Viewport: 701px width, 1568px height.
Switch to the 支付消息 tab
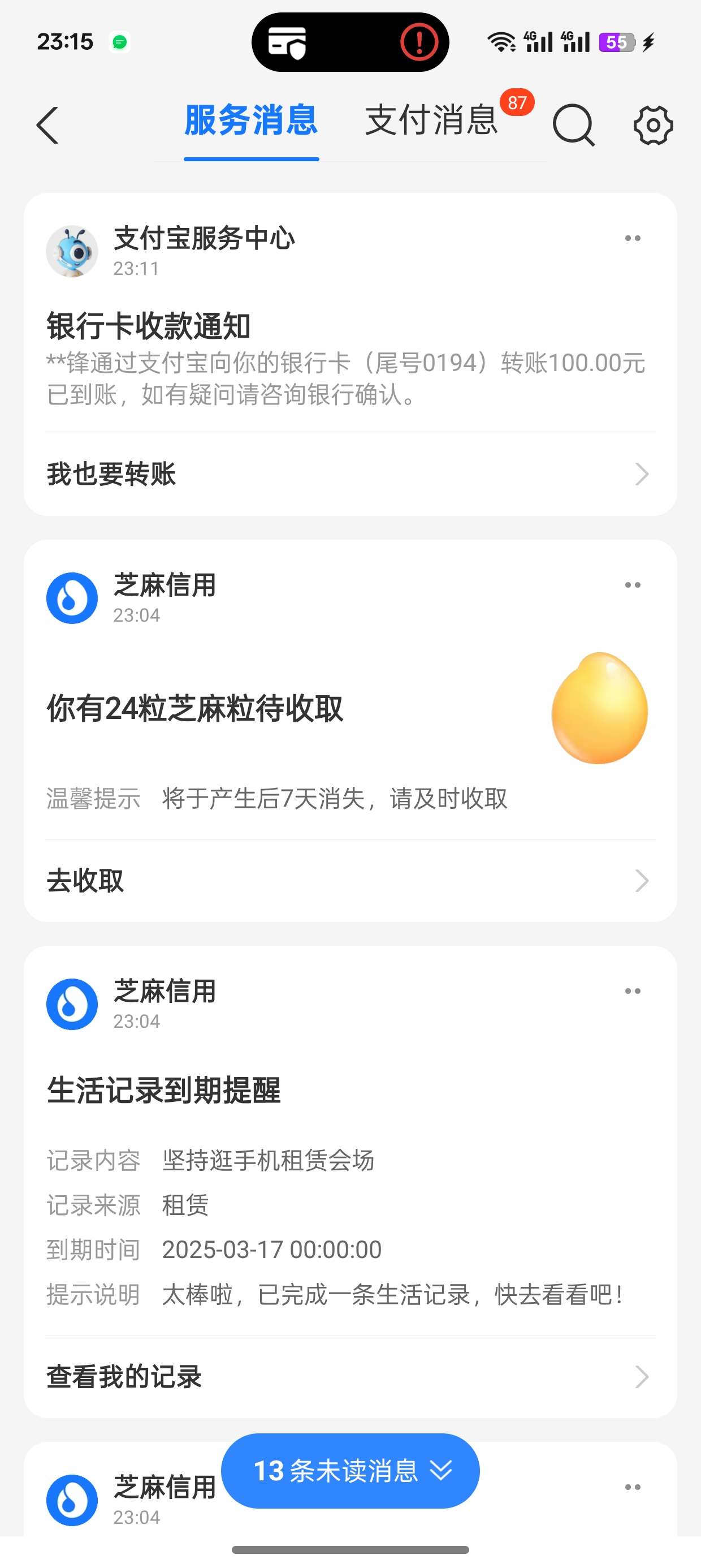[x=431, y=122]
